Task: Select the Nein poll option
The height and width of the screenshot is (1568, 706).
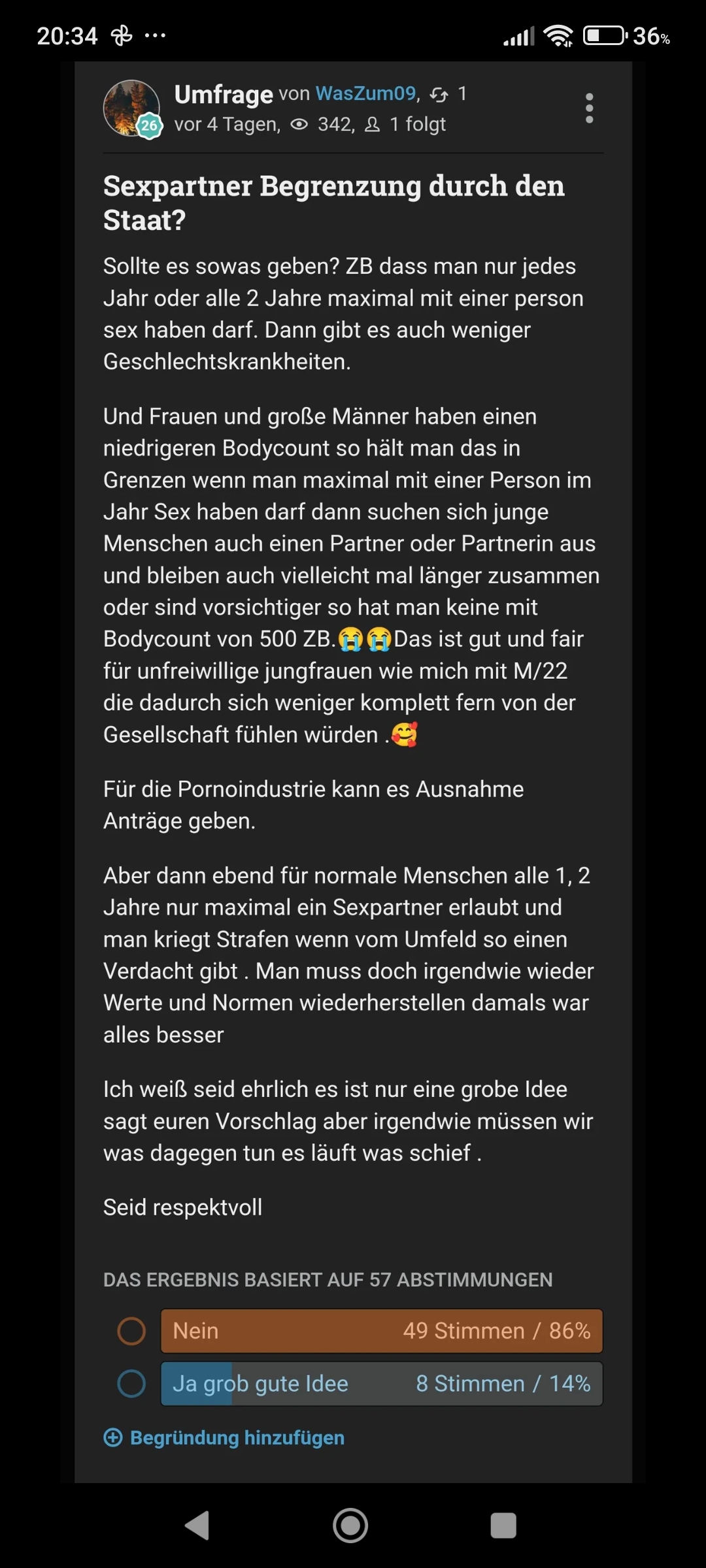Action: pos(382,1331)
